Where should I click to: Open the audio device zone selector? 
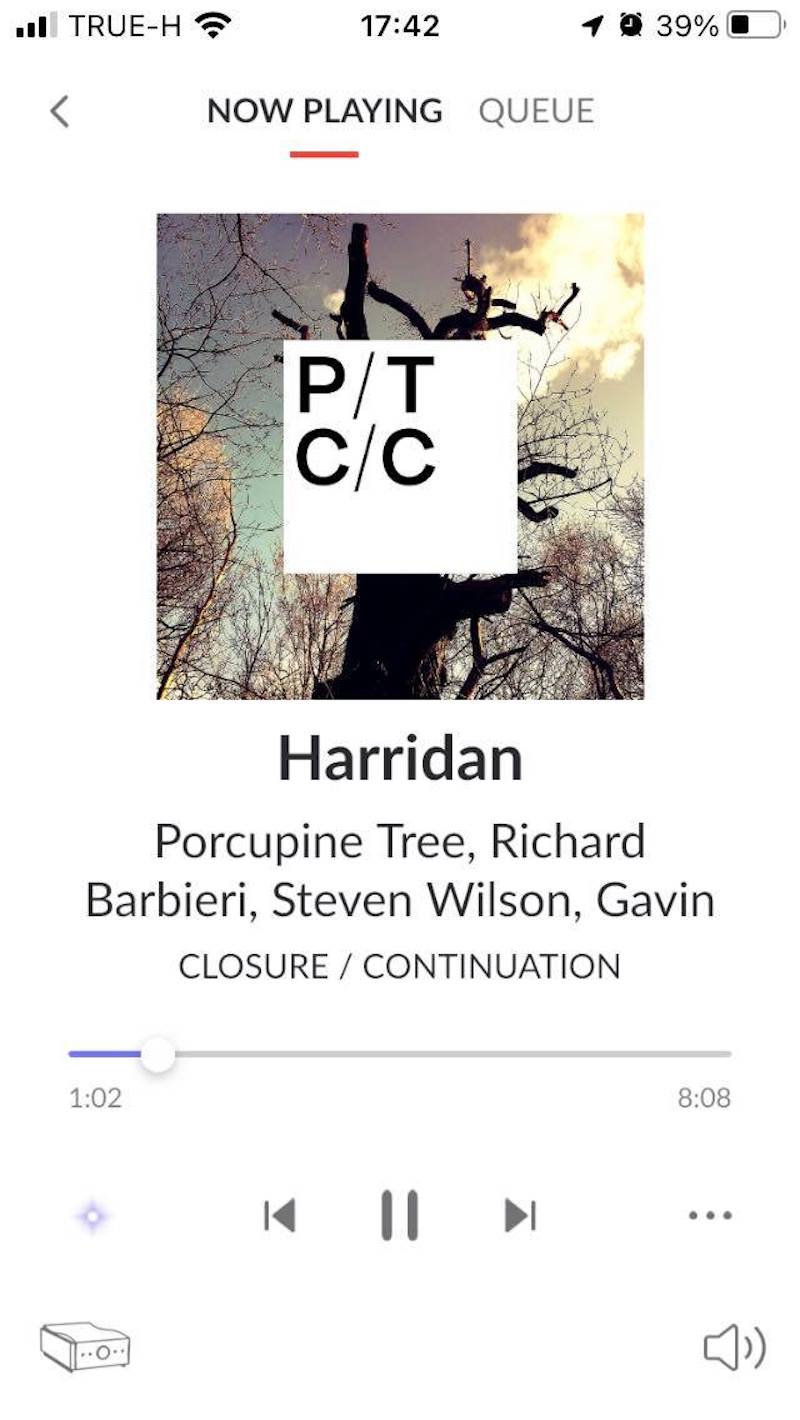85,1346
